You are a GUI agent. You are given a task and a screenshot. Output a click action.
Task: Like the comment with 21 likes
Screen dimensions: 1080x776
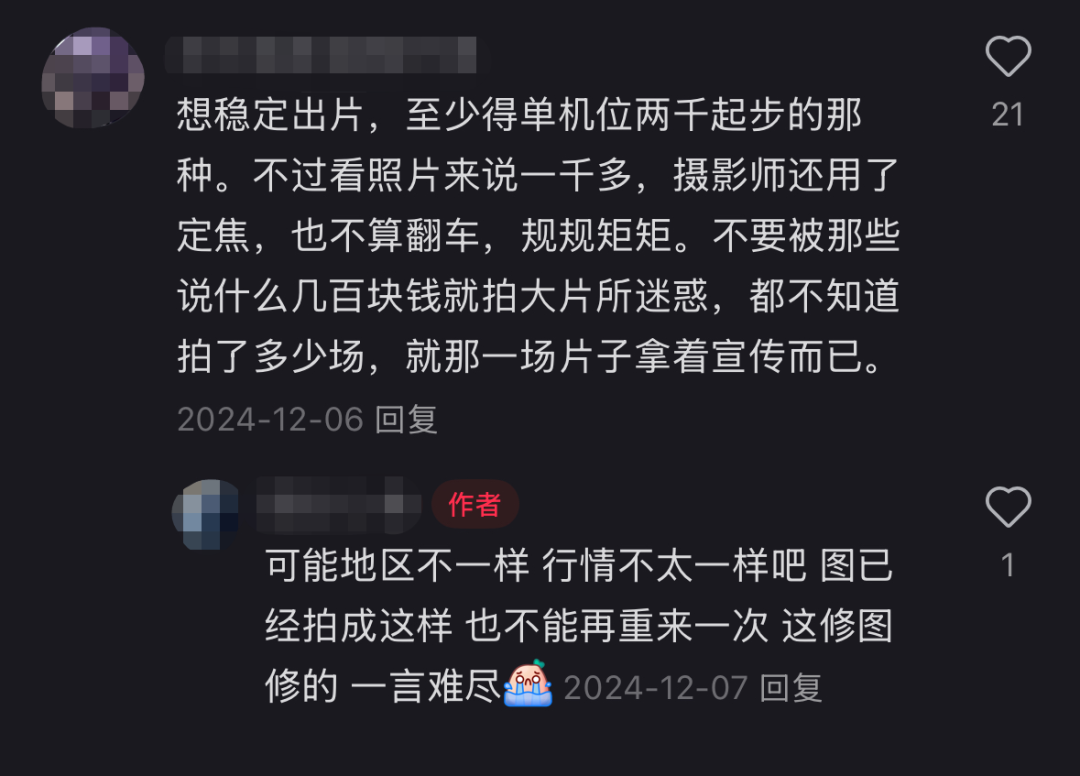1007,57
